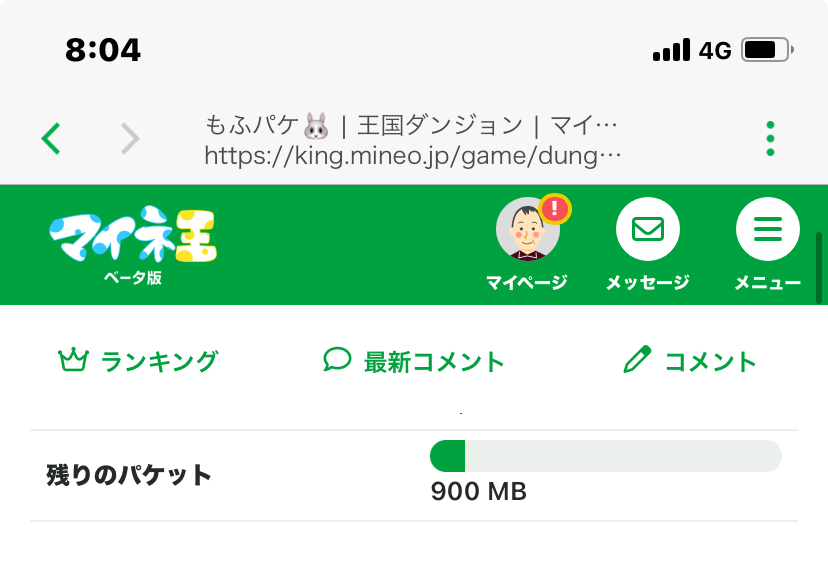This screenshot has height=584, width=828.
Task: Open the browser three-dot overflow menu
Action: (770, 138)
